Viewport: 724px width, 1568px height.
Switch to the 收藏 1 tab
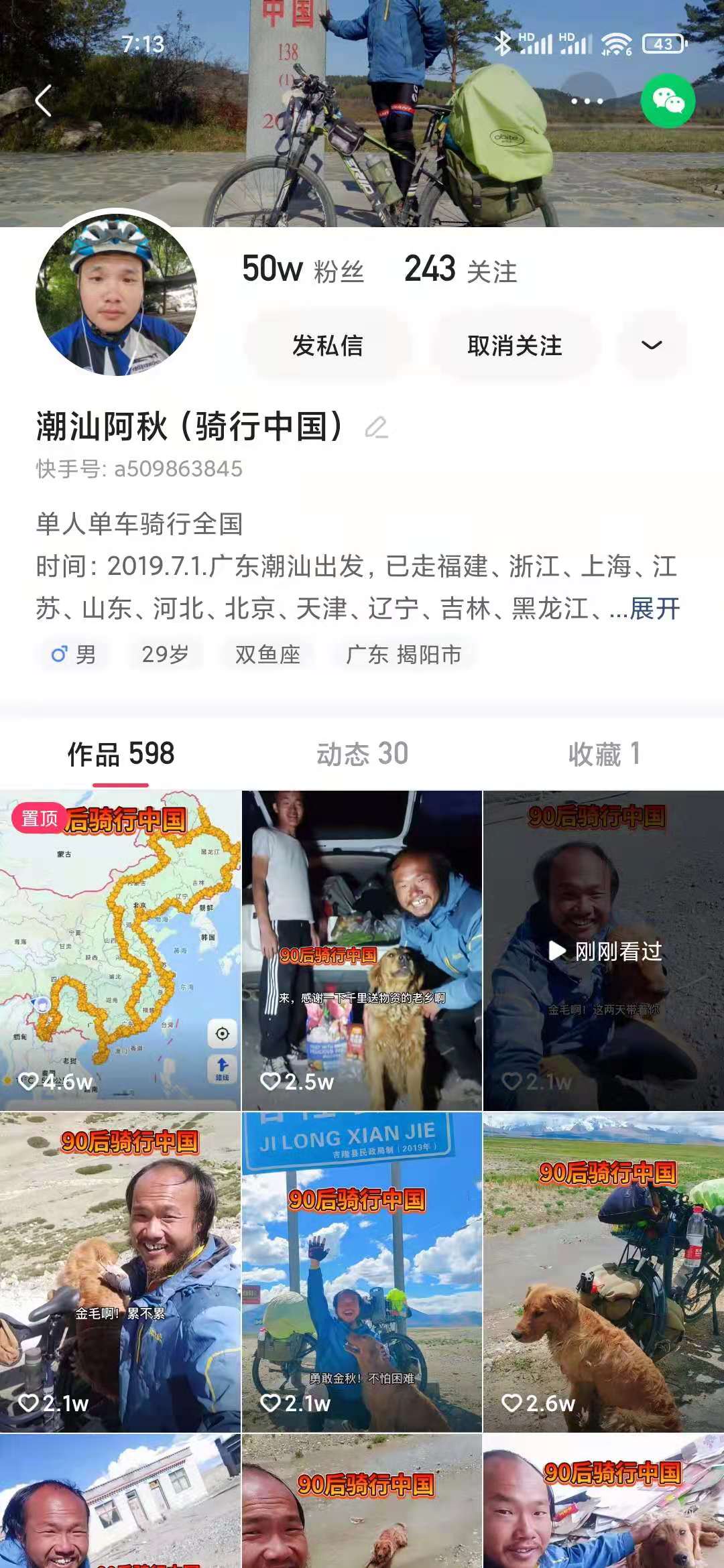tap(603, 755)
